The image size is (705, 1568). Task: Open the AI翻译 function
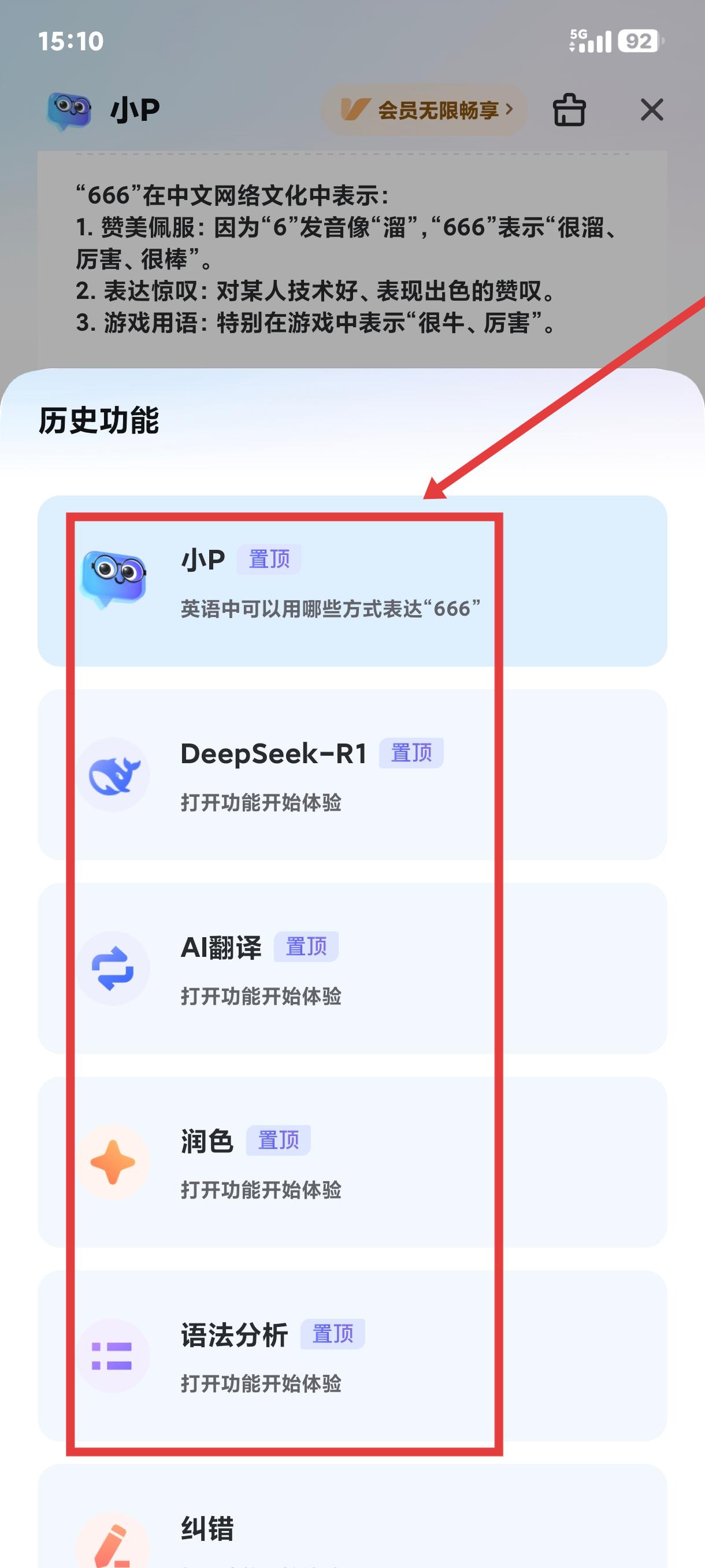[x=351, y=968]
